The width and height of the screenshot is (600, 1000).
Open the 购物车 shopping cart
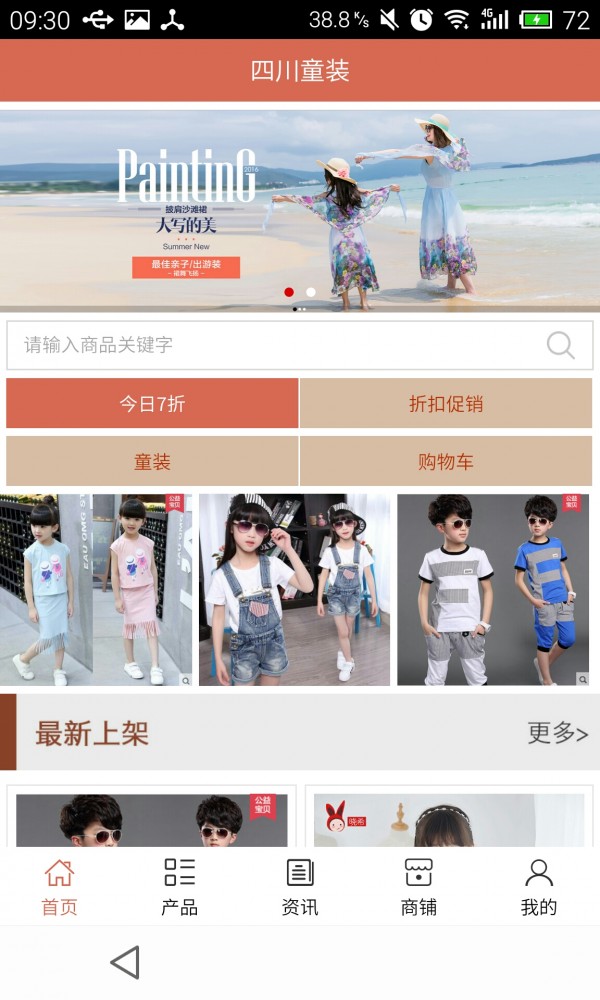point(445,462)
